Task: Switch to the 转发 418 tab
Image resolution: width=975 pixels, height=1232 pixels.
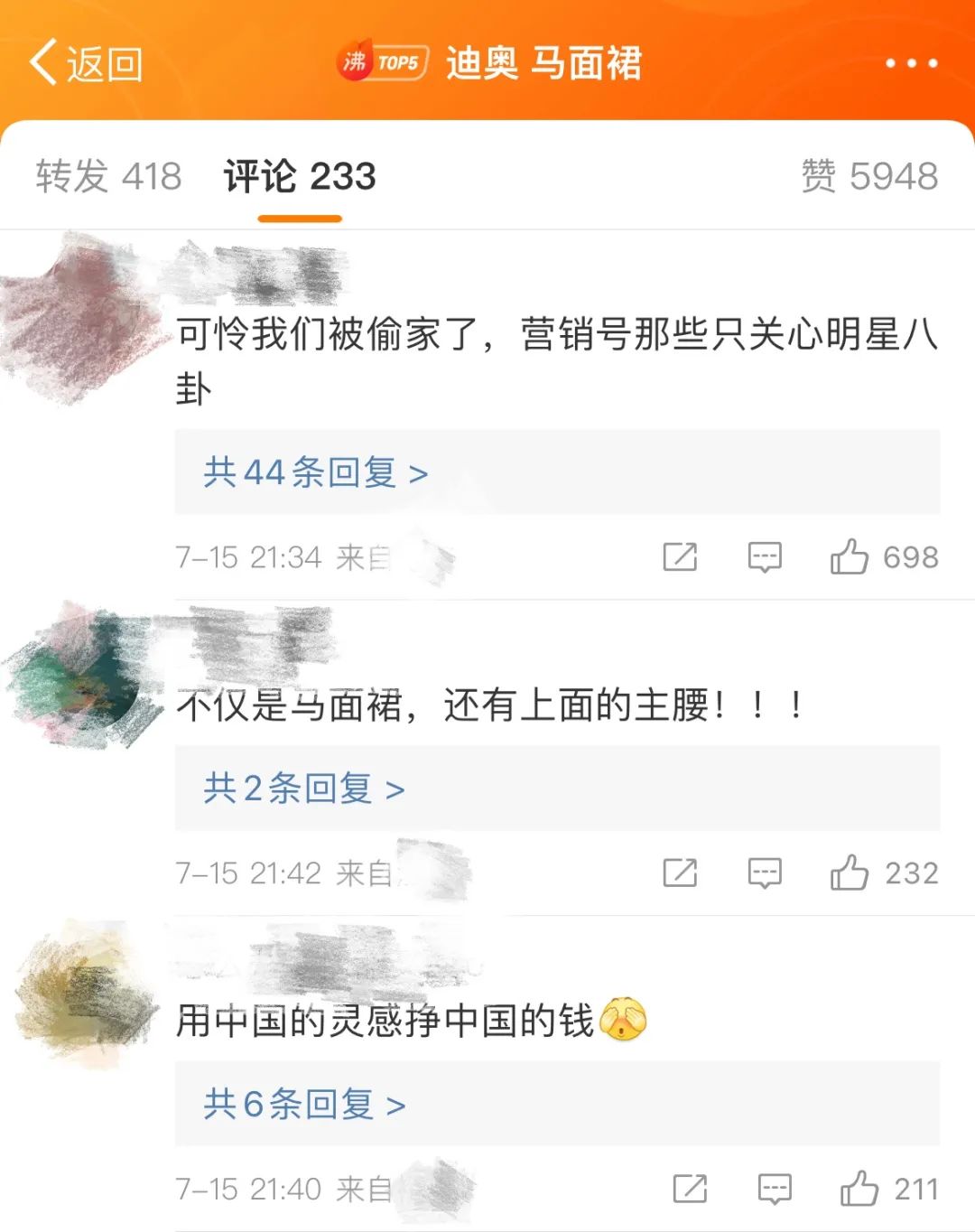Action: pos(108,176)
